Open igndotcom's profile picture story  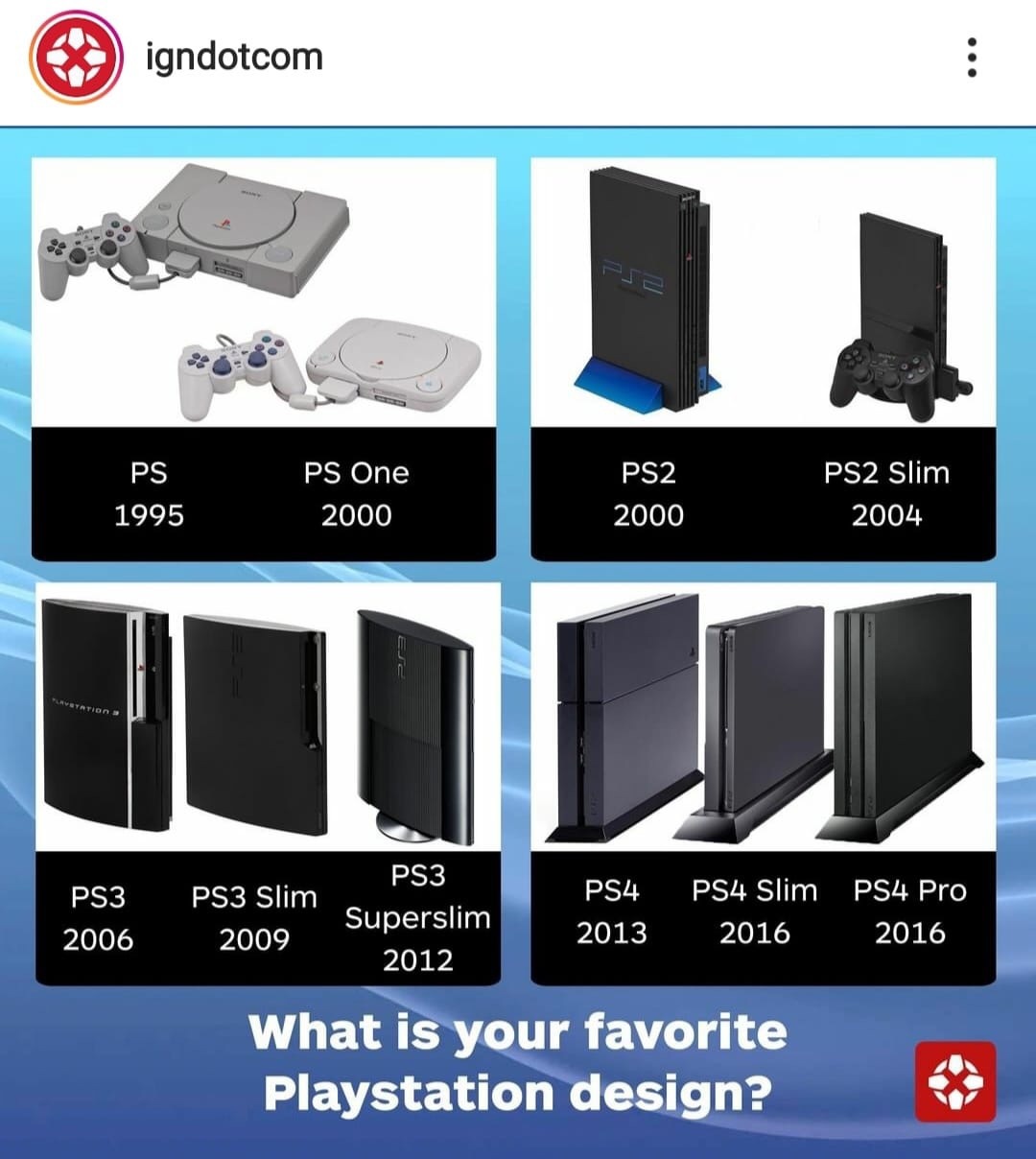tap(77, 58)
